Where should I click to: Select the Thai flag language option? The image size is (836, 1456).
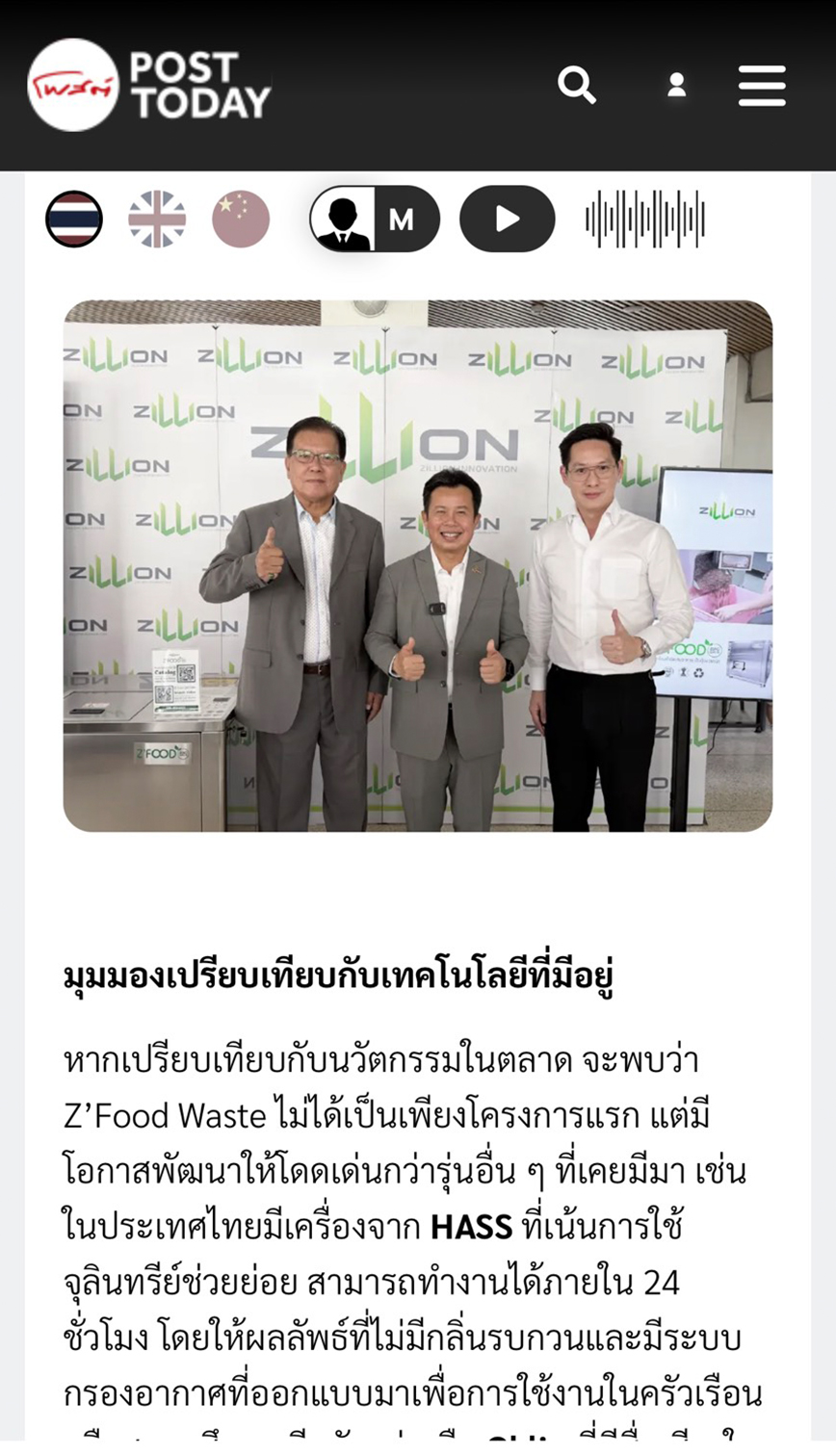pyautogui.click(x=74, y=220)
